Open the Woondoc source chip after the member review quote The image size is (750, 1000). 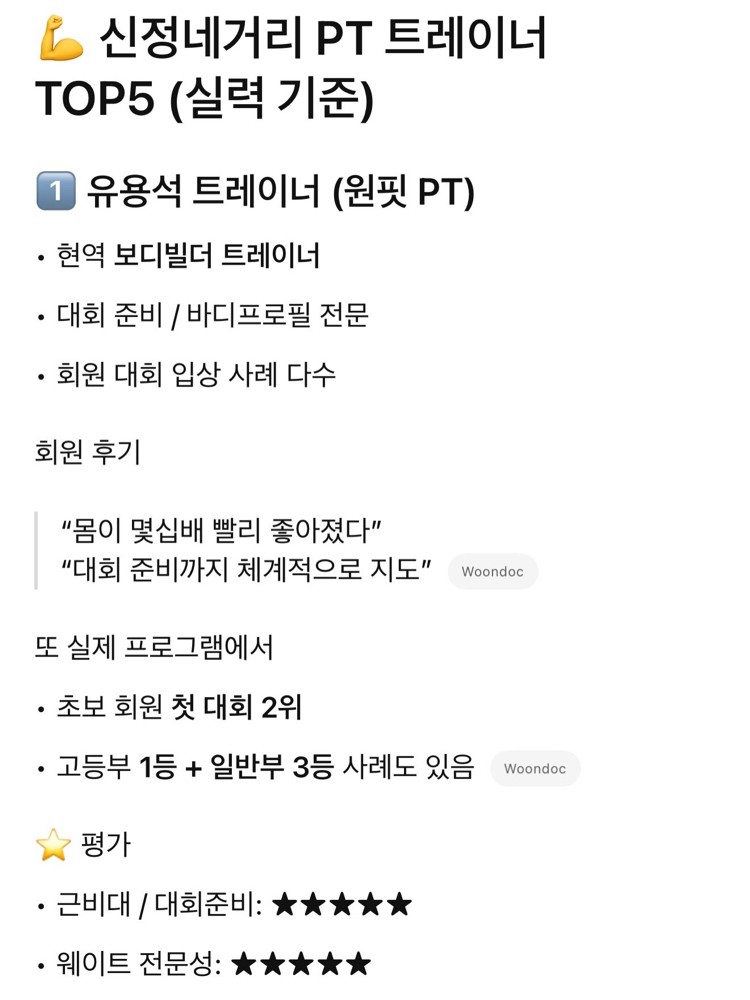pyautogui.click(x=492, y=572)
